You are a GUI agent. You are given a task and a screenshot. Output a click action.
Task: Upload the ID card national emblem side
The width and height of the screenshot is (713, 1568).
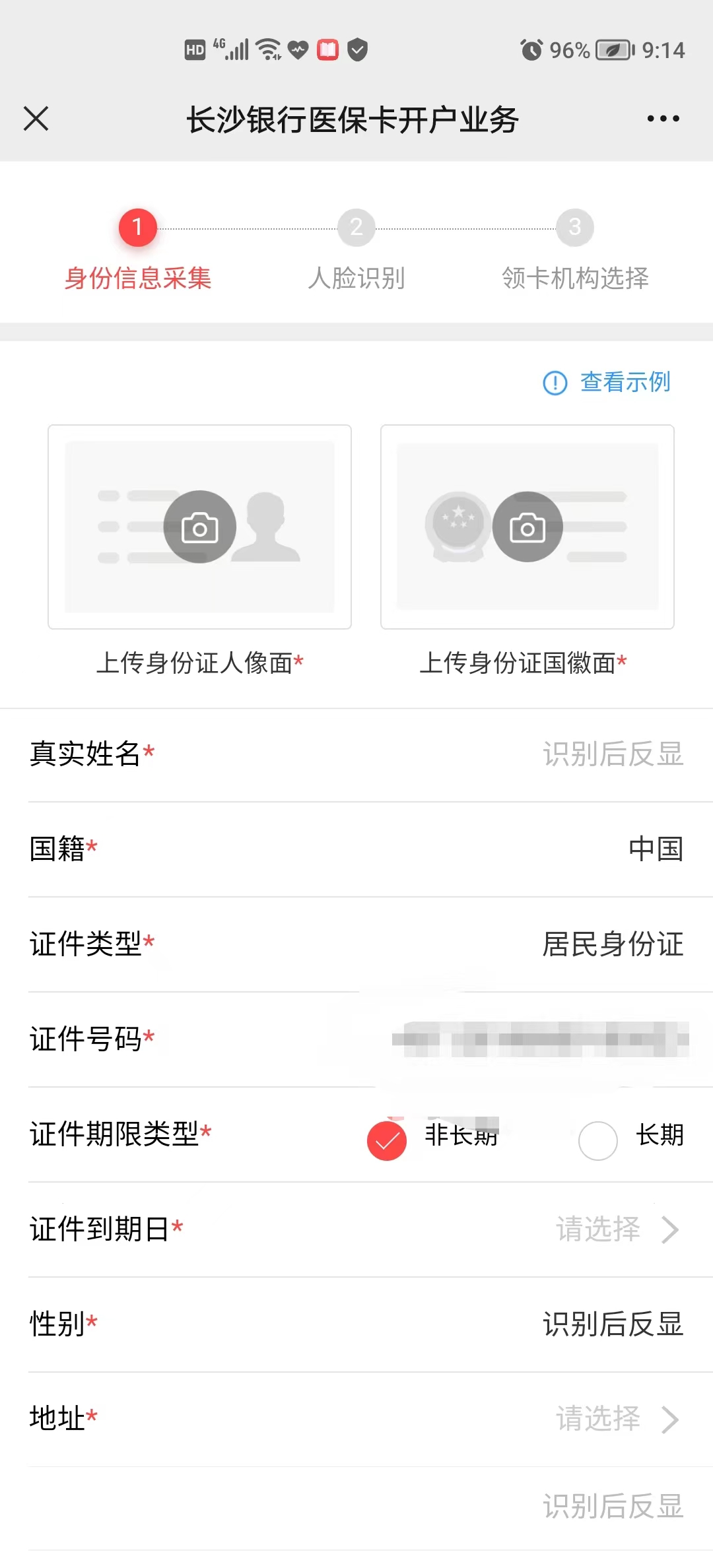[x=527, y=527]
